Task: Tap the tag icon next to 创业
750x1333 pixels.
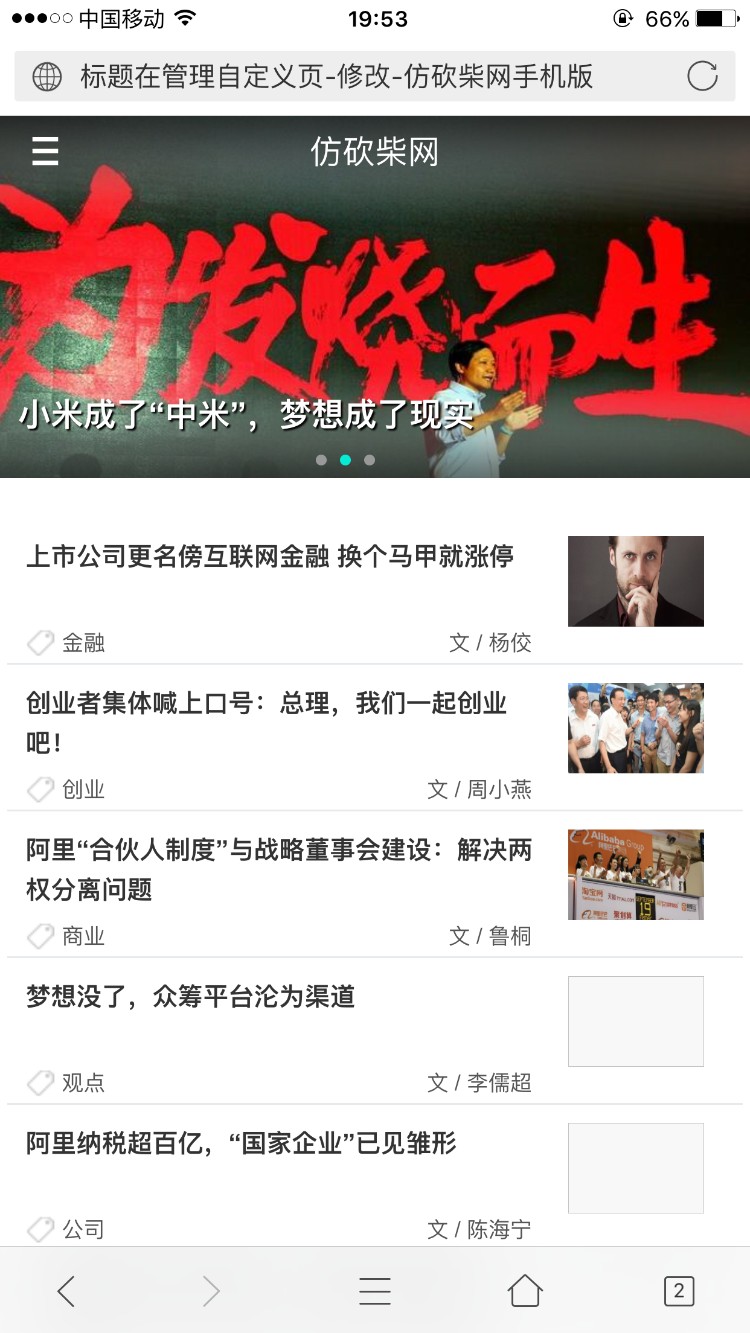Action: click(40, 789)
